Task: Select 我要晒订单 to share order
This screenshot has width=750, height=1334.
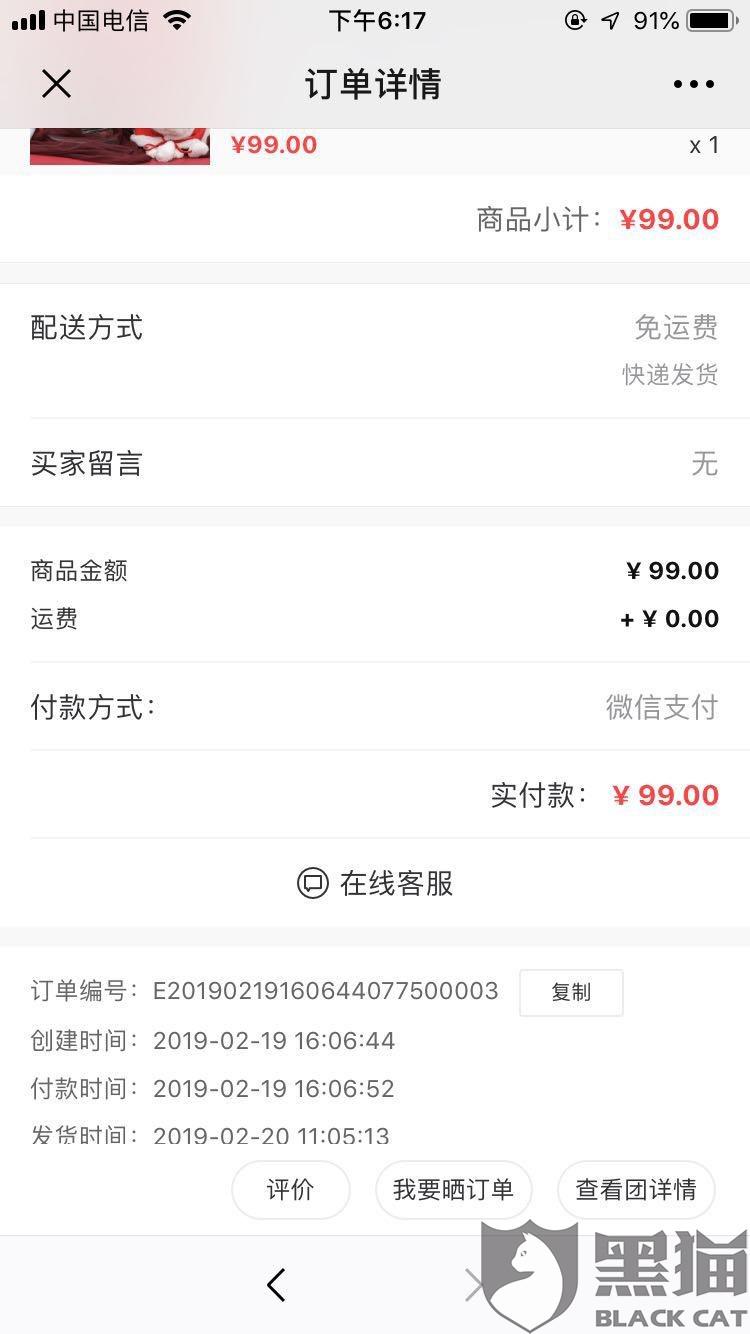Action: [453, 1190]
